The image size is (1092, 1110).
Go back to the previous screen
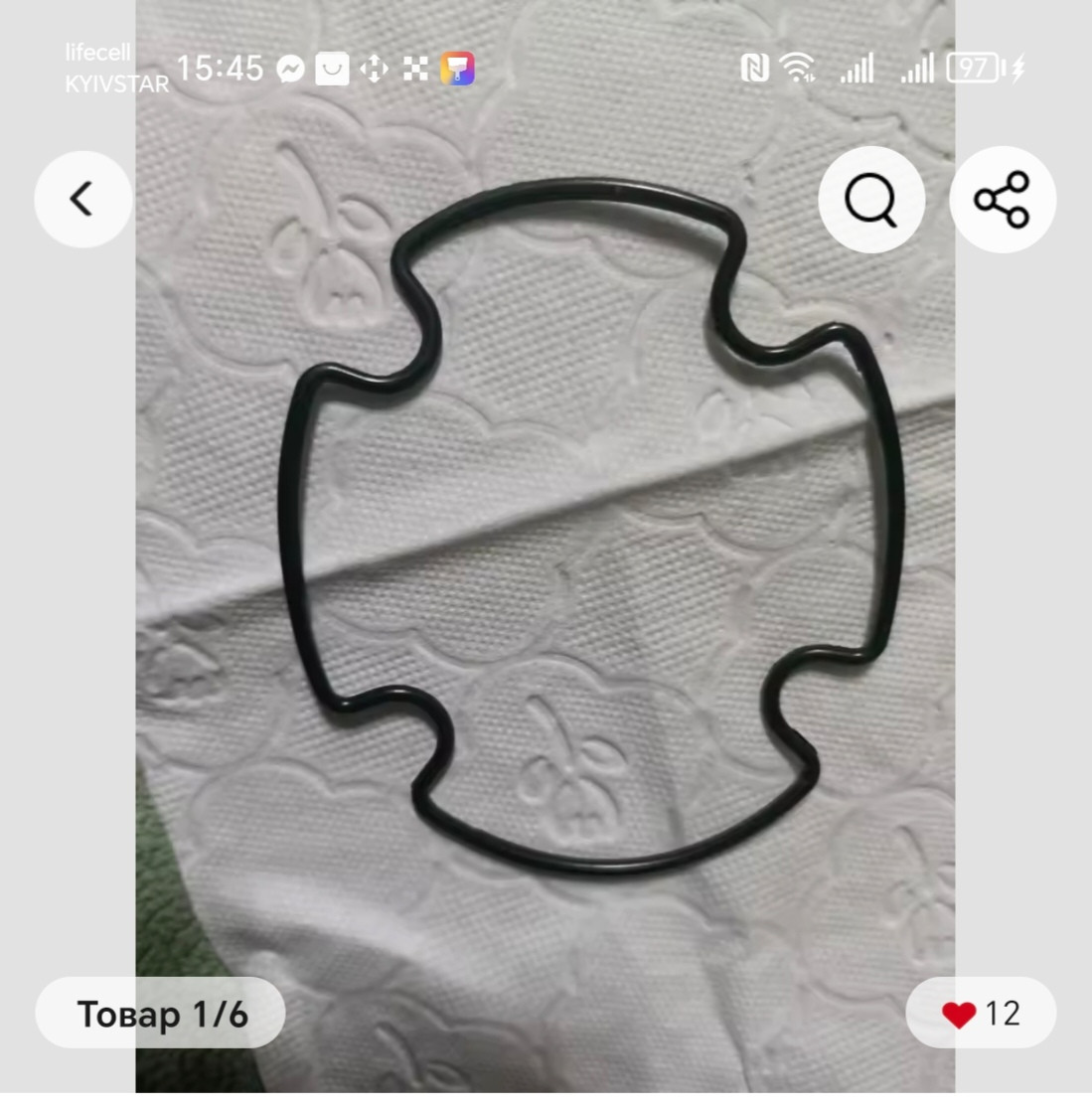[82, 199]
